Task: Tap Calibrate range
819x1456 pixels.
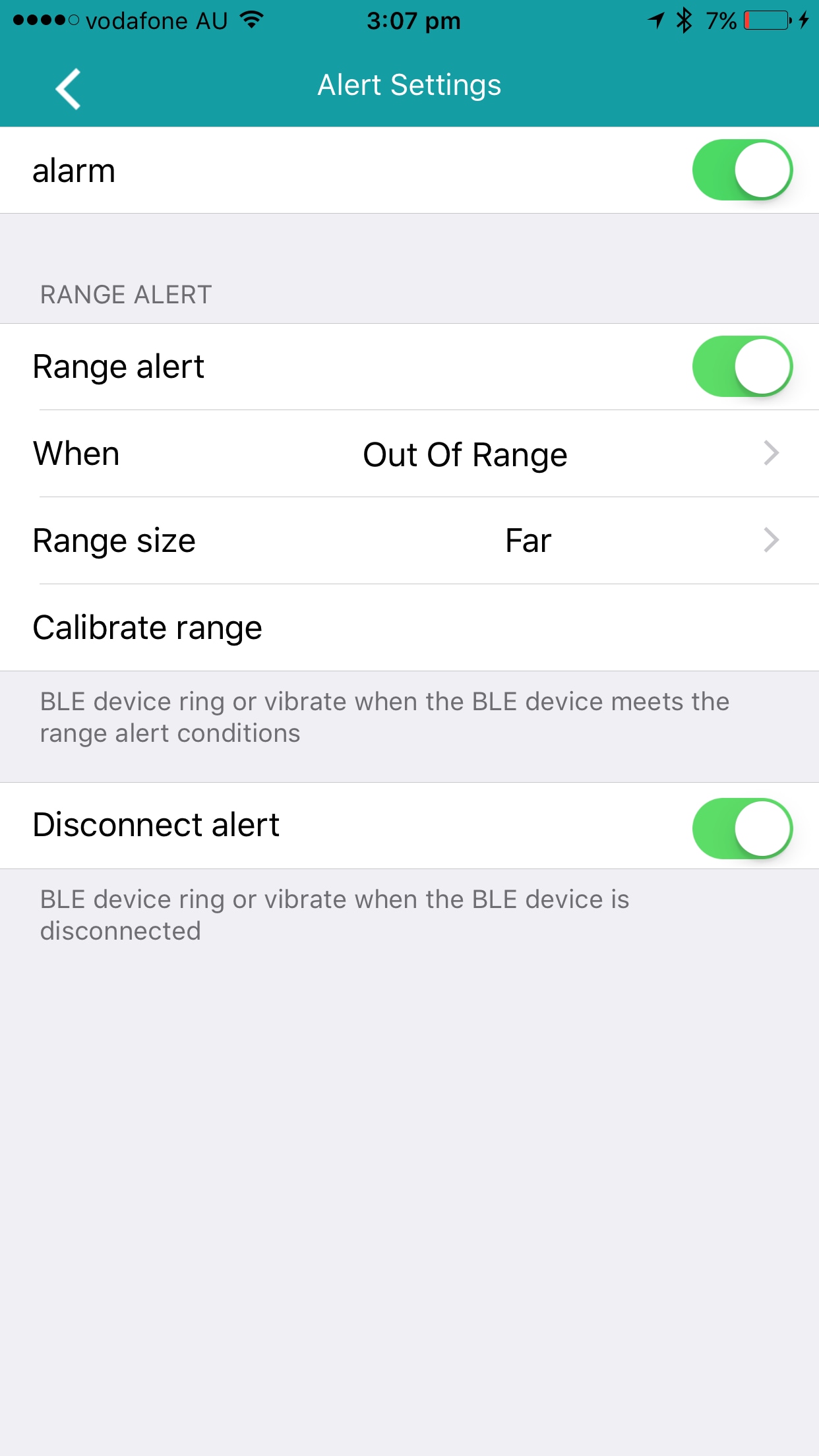Action: [x=146, y=627]
